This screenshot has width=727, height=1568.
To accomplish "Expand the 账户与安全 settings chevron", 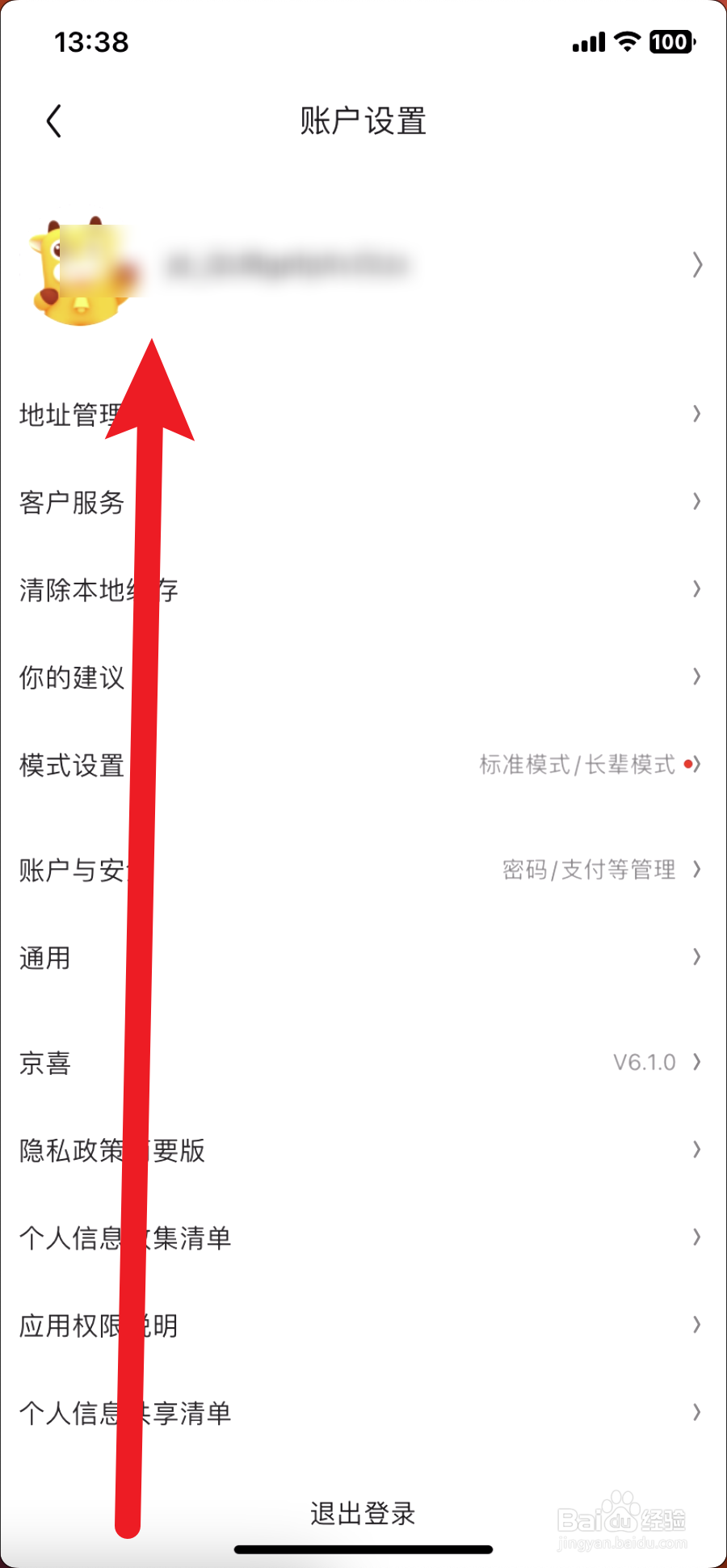I will [696, 870].
